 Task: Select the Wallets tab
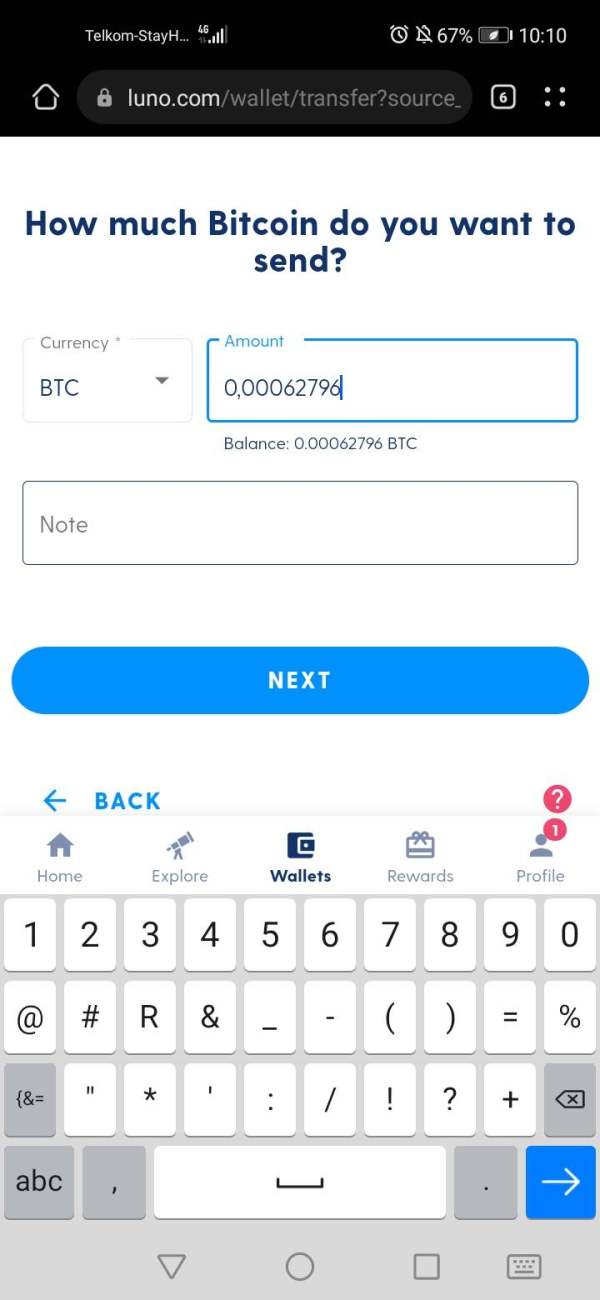(x=300, y=858)
